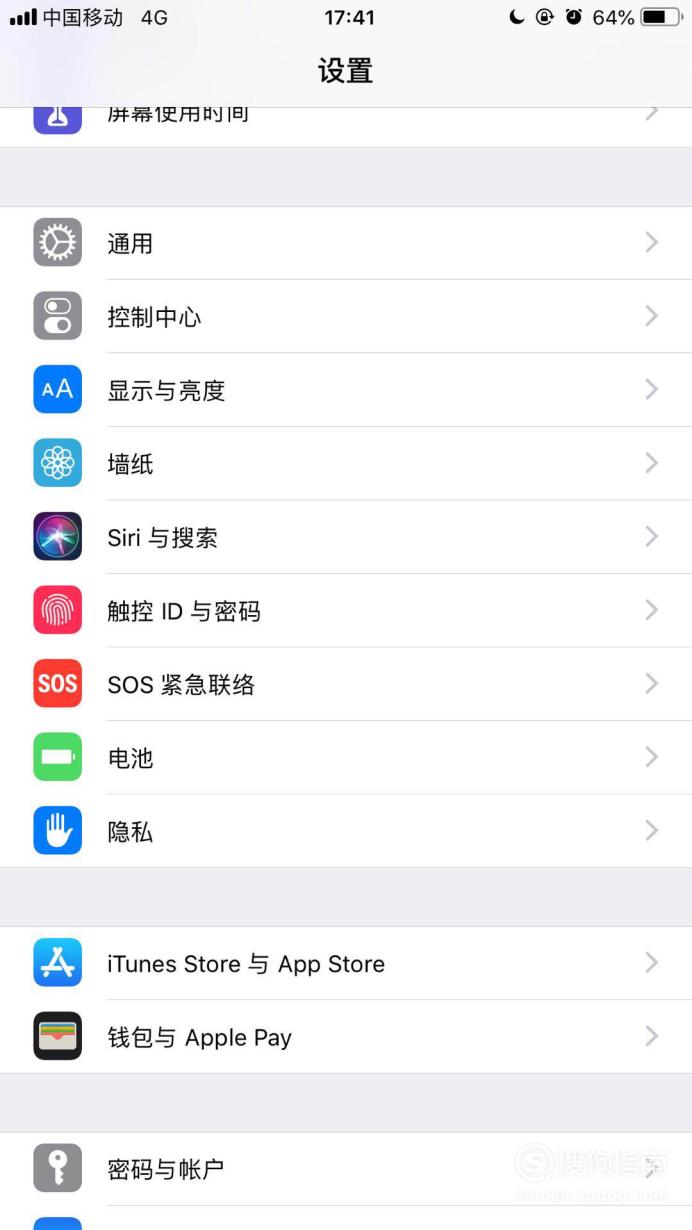Open the 电池 battery settings
692x1230 pixels.
346,758
